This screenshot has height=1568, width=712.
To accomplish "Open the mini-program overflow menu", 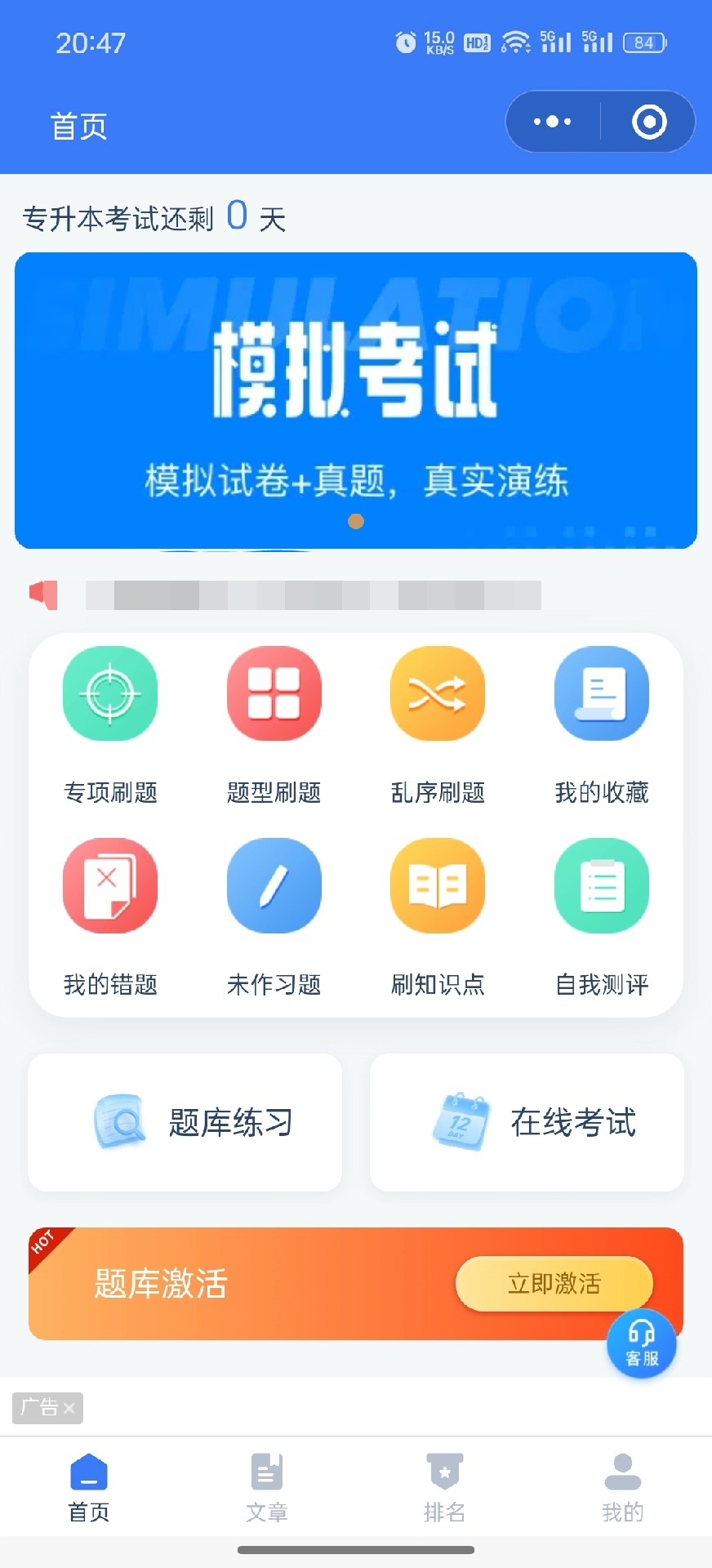I will pyautogui.click(x=553, y=122).
